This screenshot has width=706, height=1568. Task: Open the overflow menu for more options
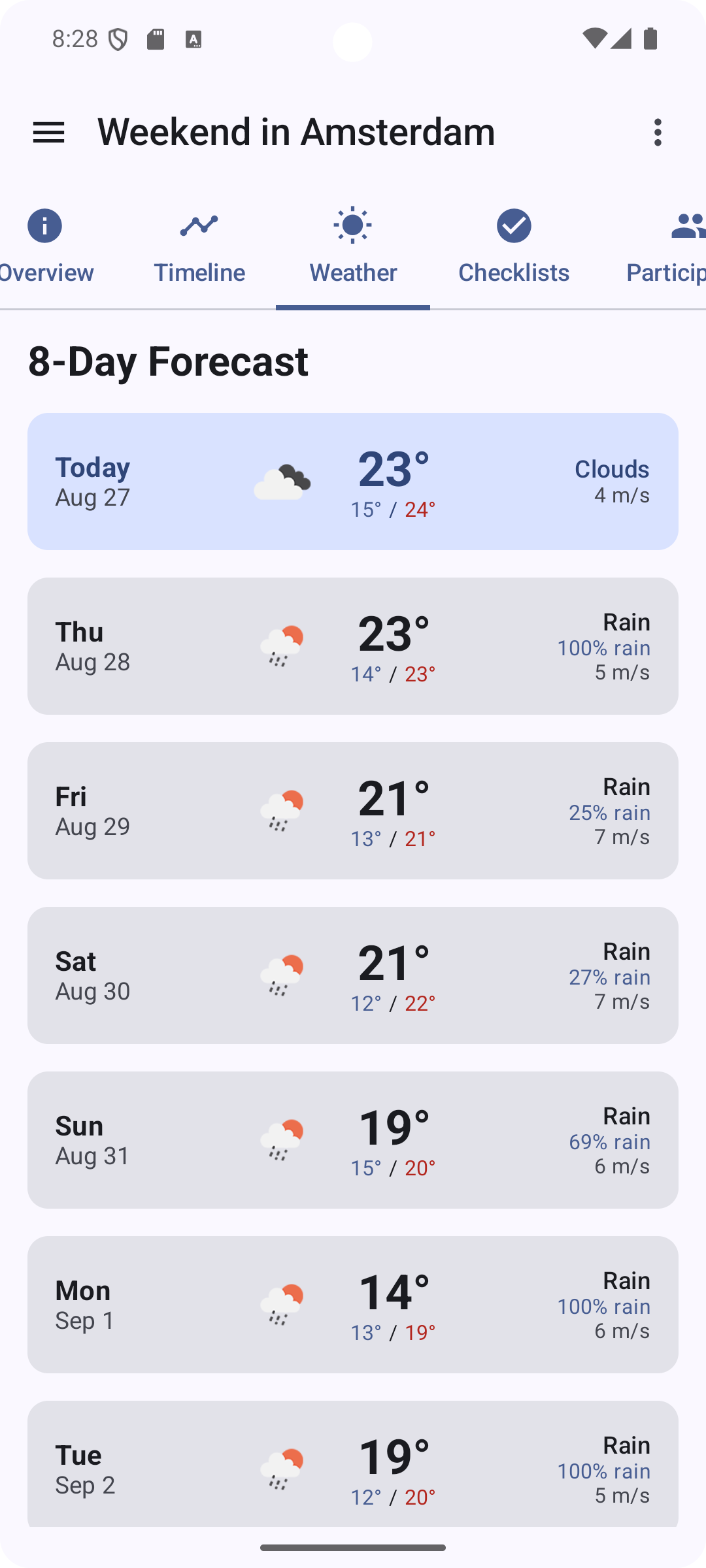point(658,133)
